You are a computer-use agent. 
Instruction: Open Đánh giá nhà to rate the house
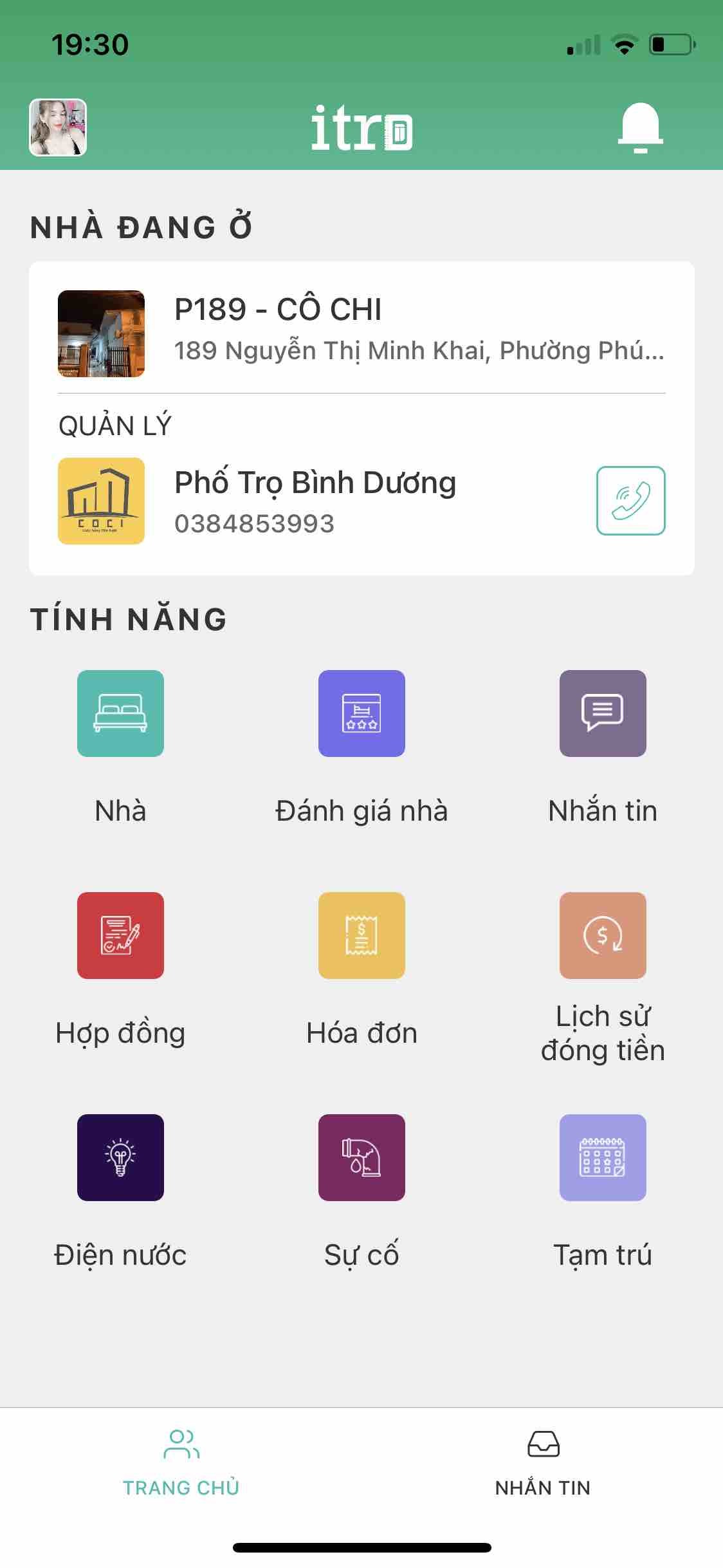(361, 713)
